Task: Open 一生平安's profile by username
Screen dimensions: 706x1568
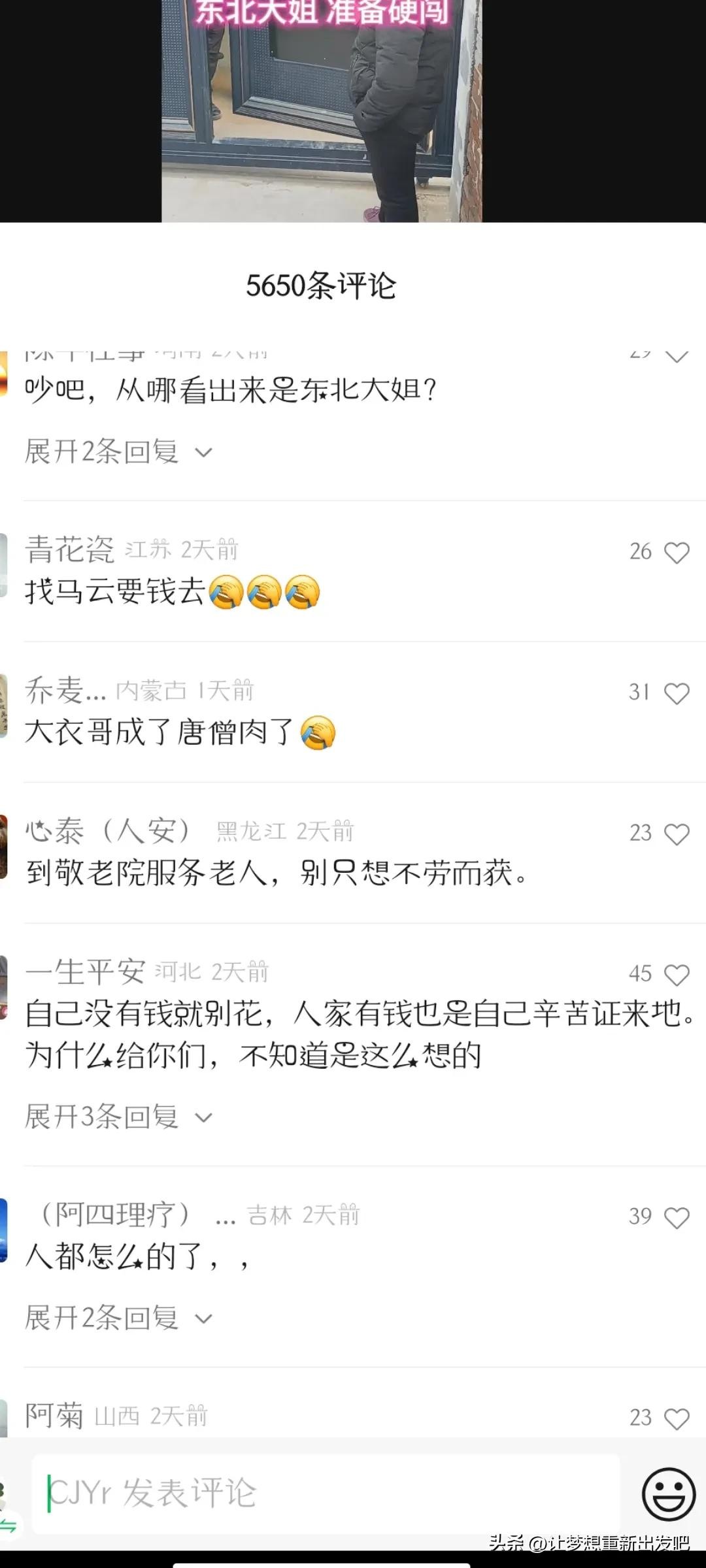Action: tap(85, 972)
